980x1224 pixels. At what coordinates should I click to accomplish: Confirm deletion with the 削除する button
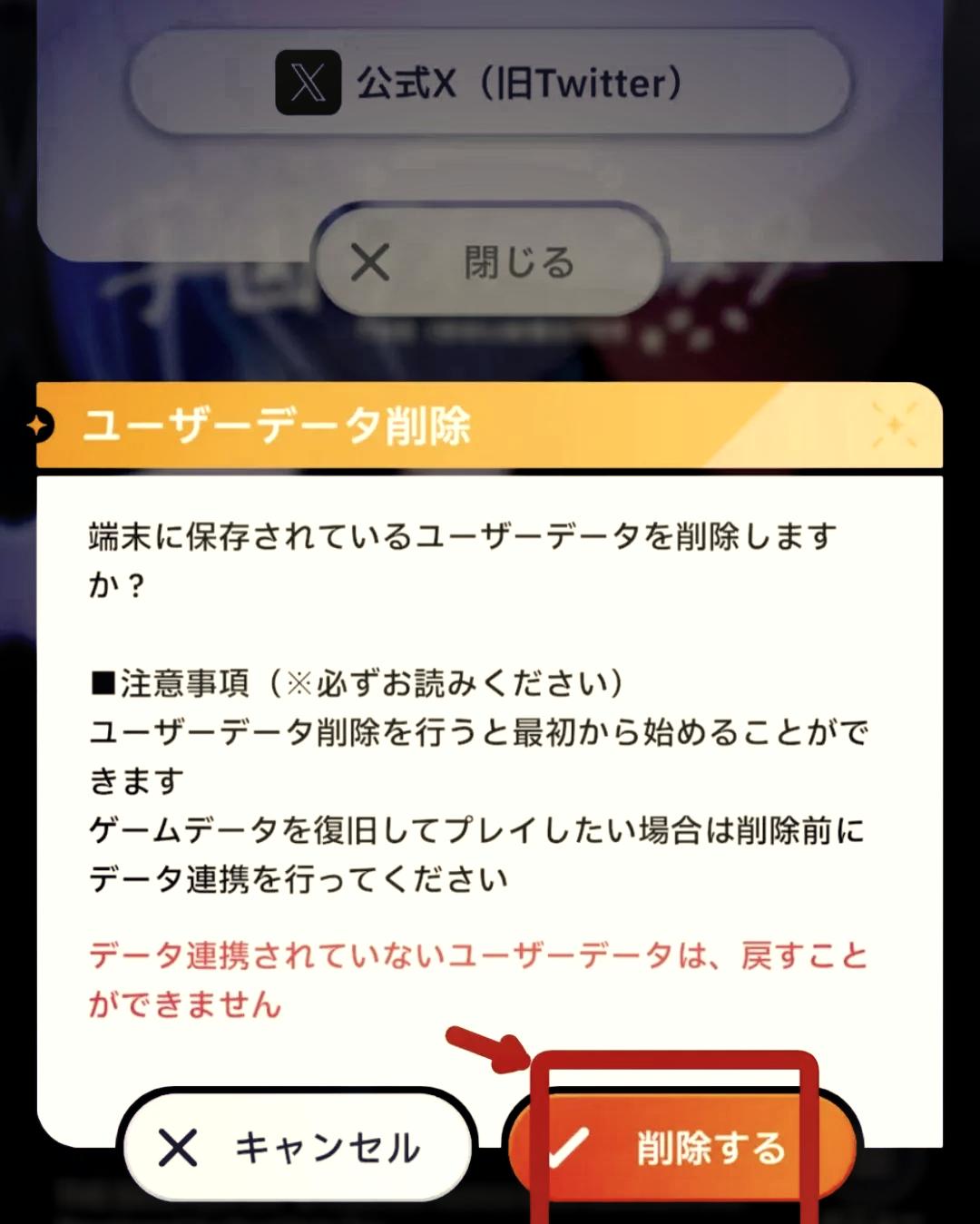[681, 1148]
